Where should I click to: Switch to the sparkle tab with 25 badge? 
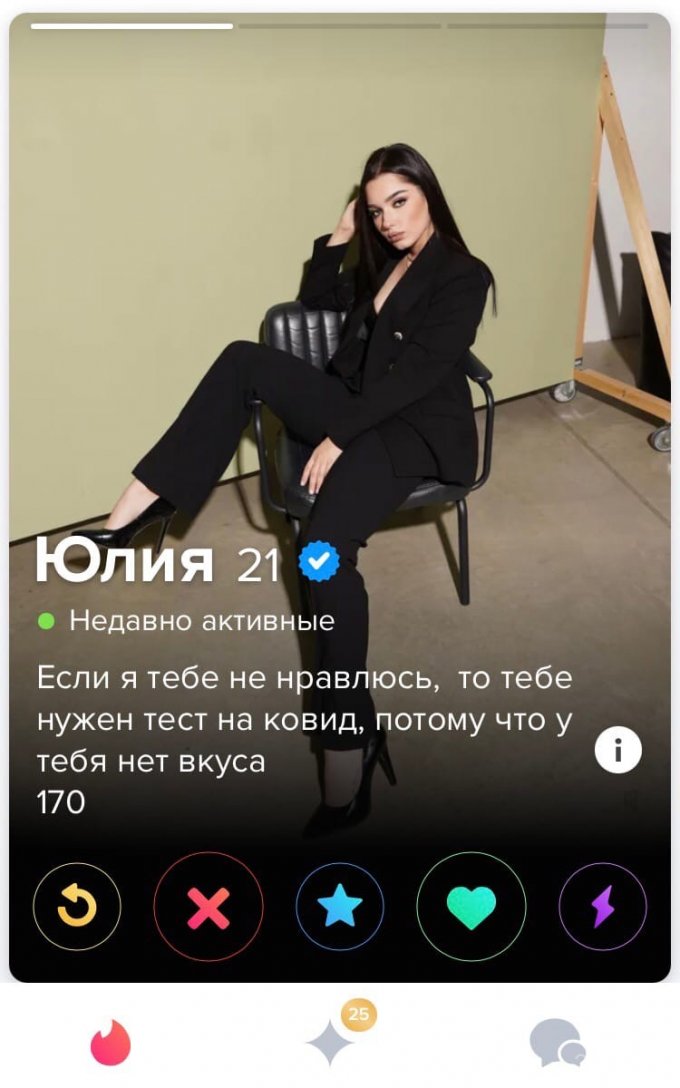click(x=332, y=1040)
